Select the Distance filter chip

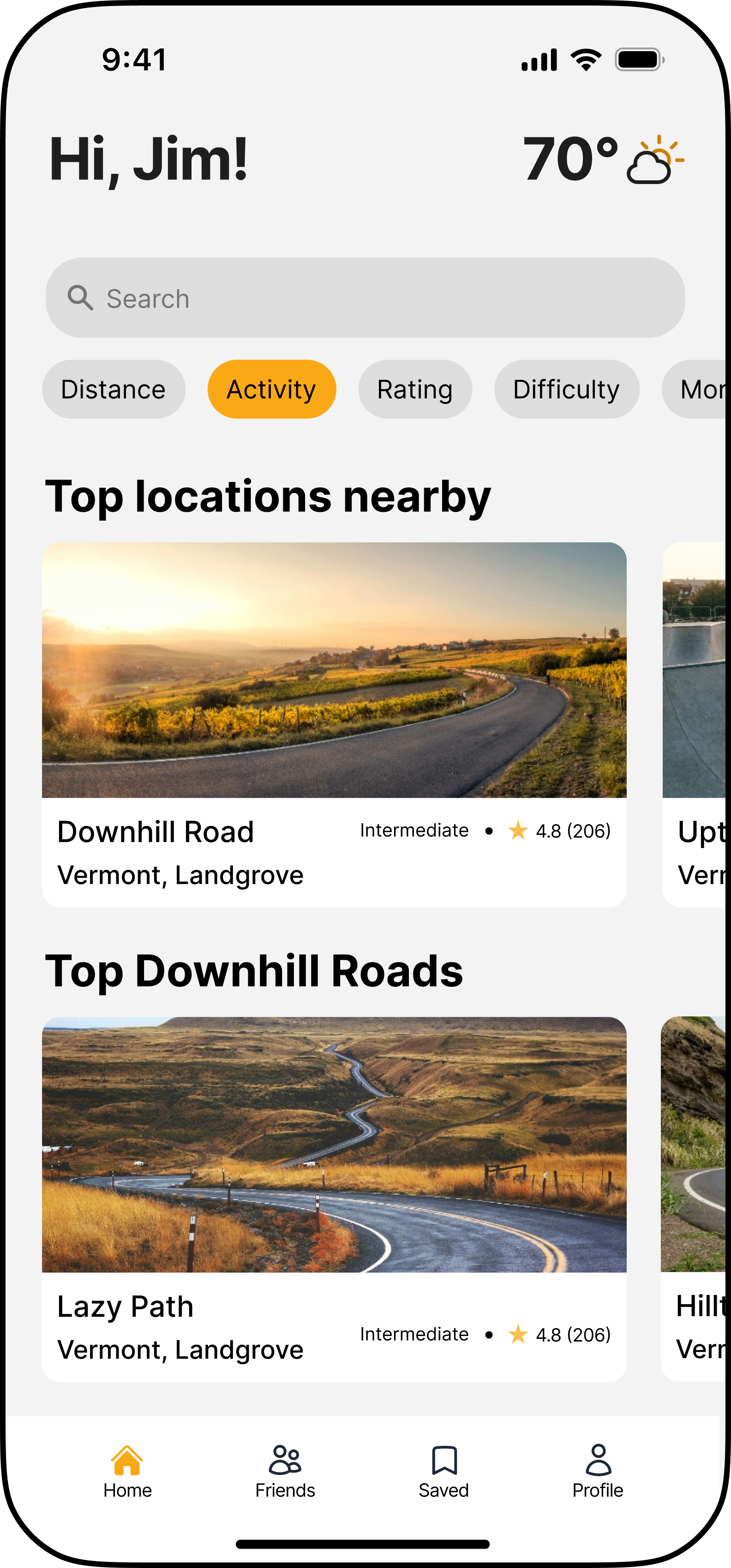pos(114,390)
